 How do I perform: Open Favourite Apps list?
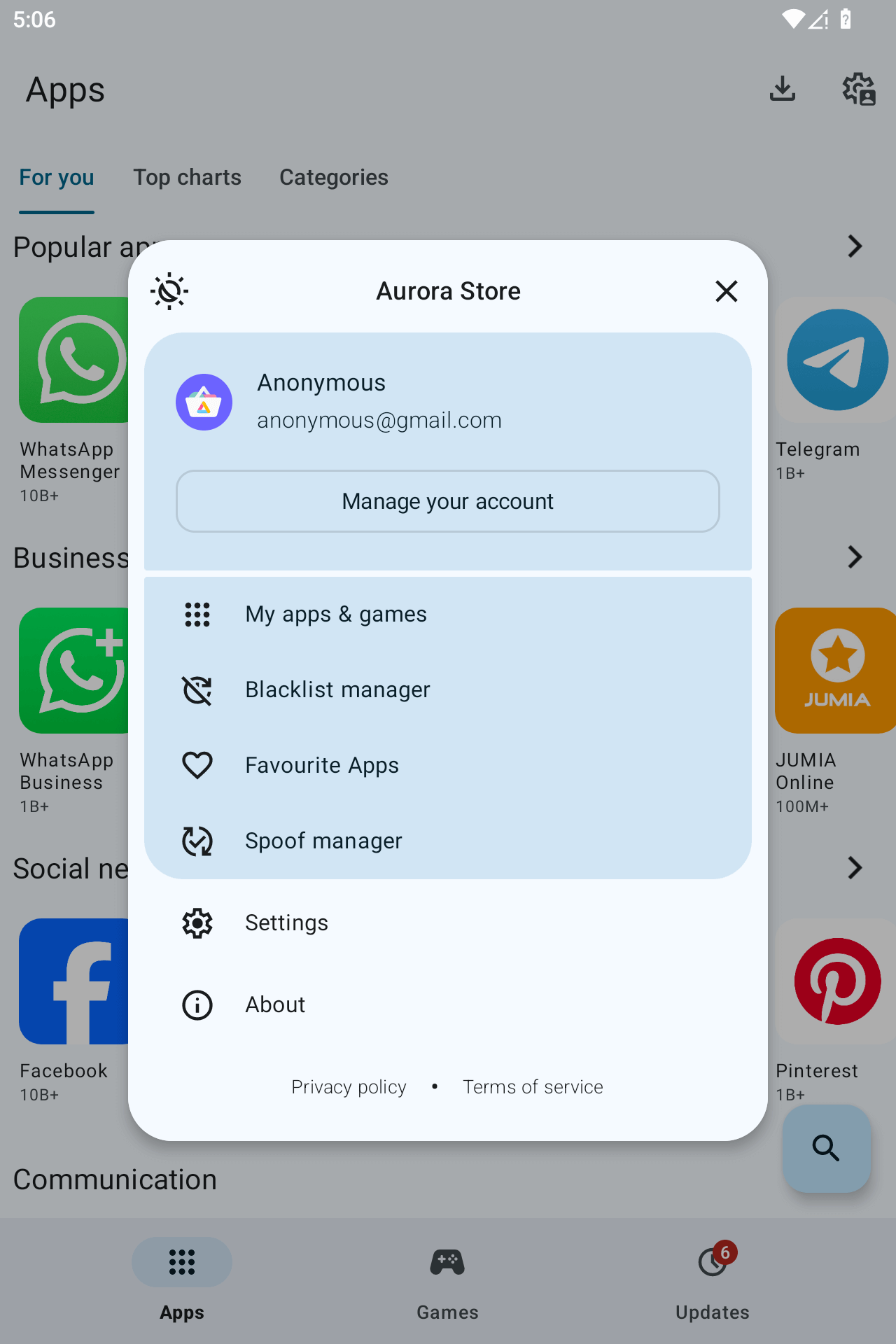[x=448, y=765]
